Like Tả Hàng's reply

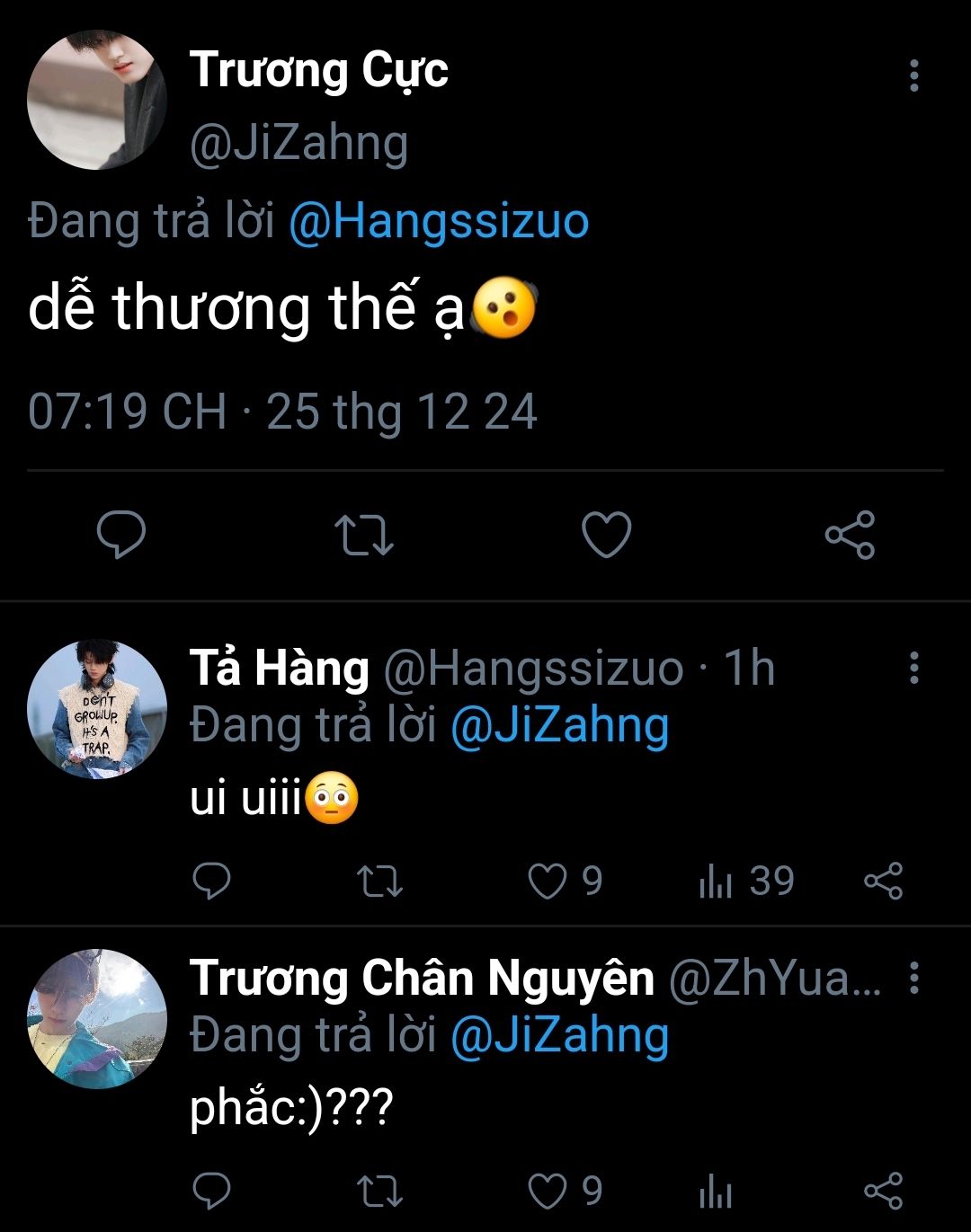tap(548, 882)
